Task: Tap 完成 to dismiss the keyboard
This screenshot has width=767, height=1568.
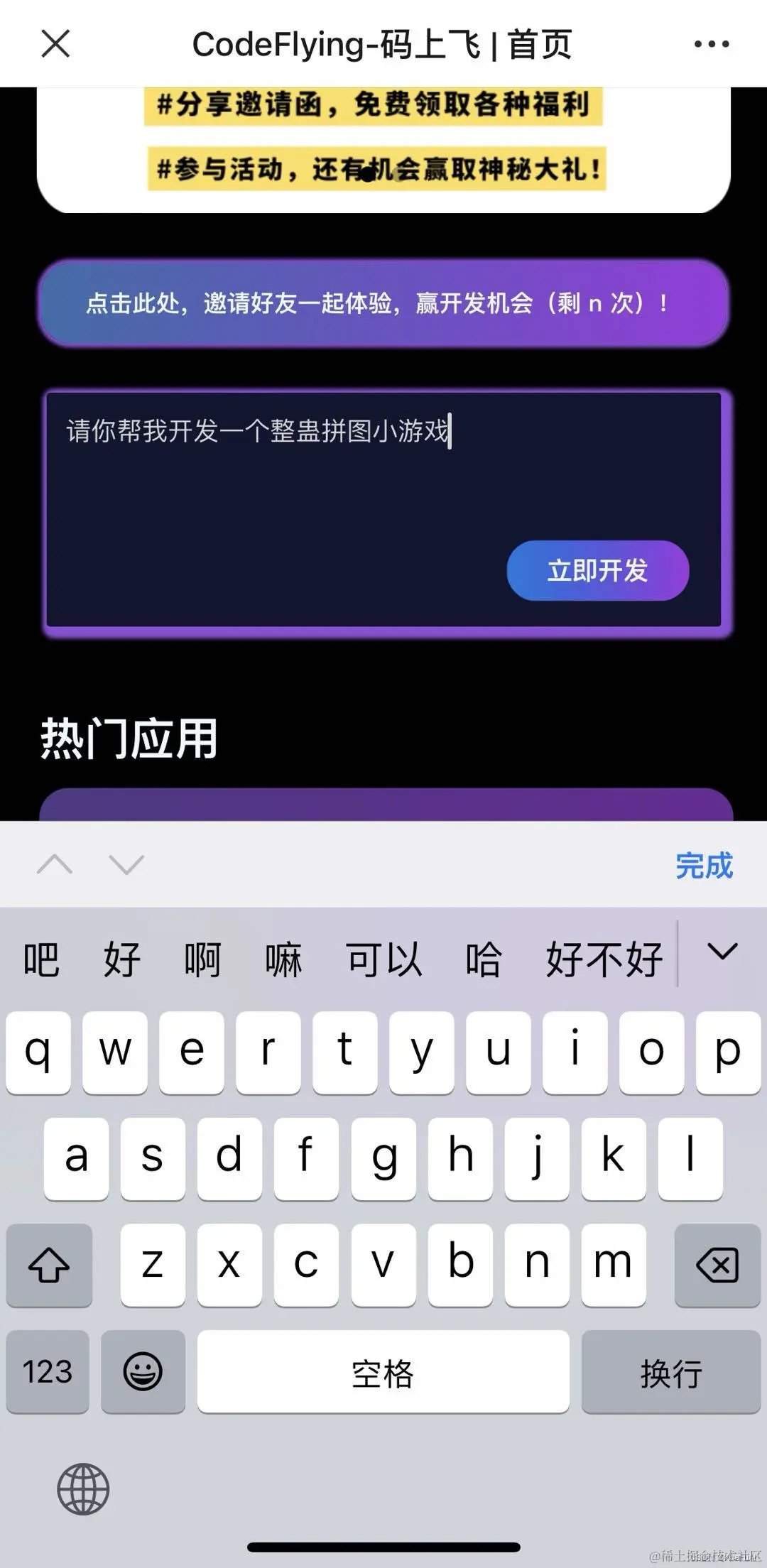Action: click(703, 866)
